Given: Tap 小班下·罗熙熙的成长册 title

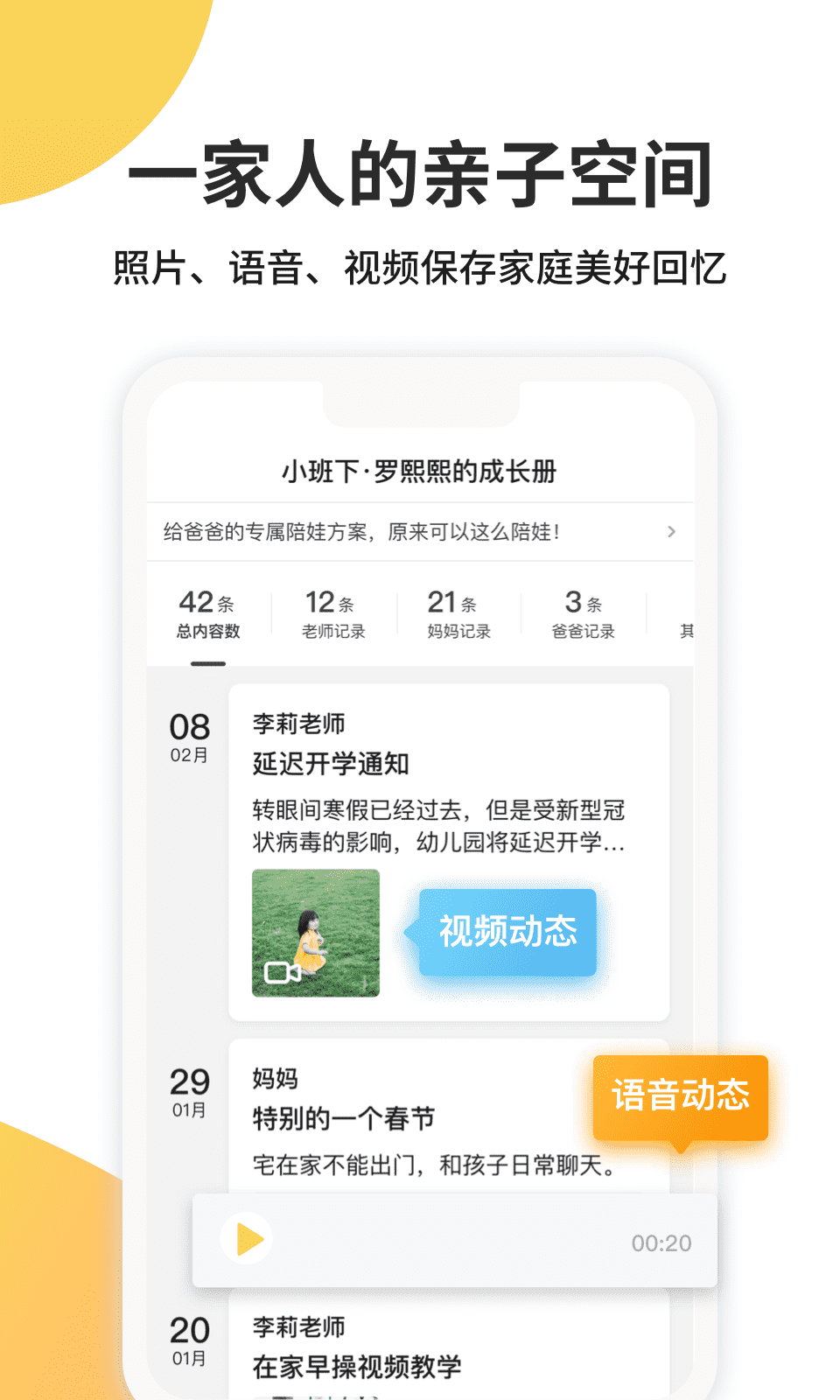Looking at the screenshot, I should [x=420, y=470].
